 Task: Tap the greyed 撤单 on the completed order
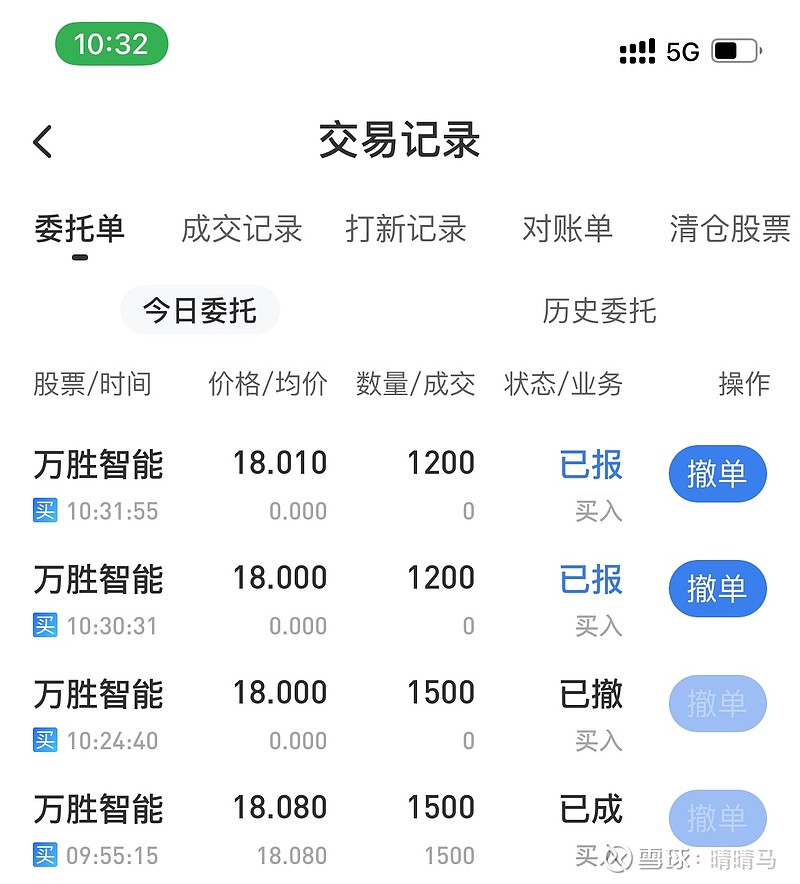click(717, 818)
